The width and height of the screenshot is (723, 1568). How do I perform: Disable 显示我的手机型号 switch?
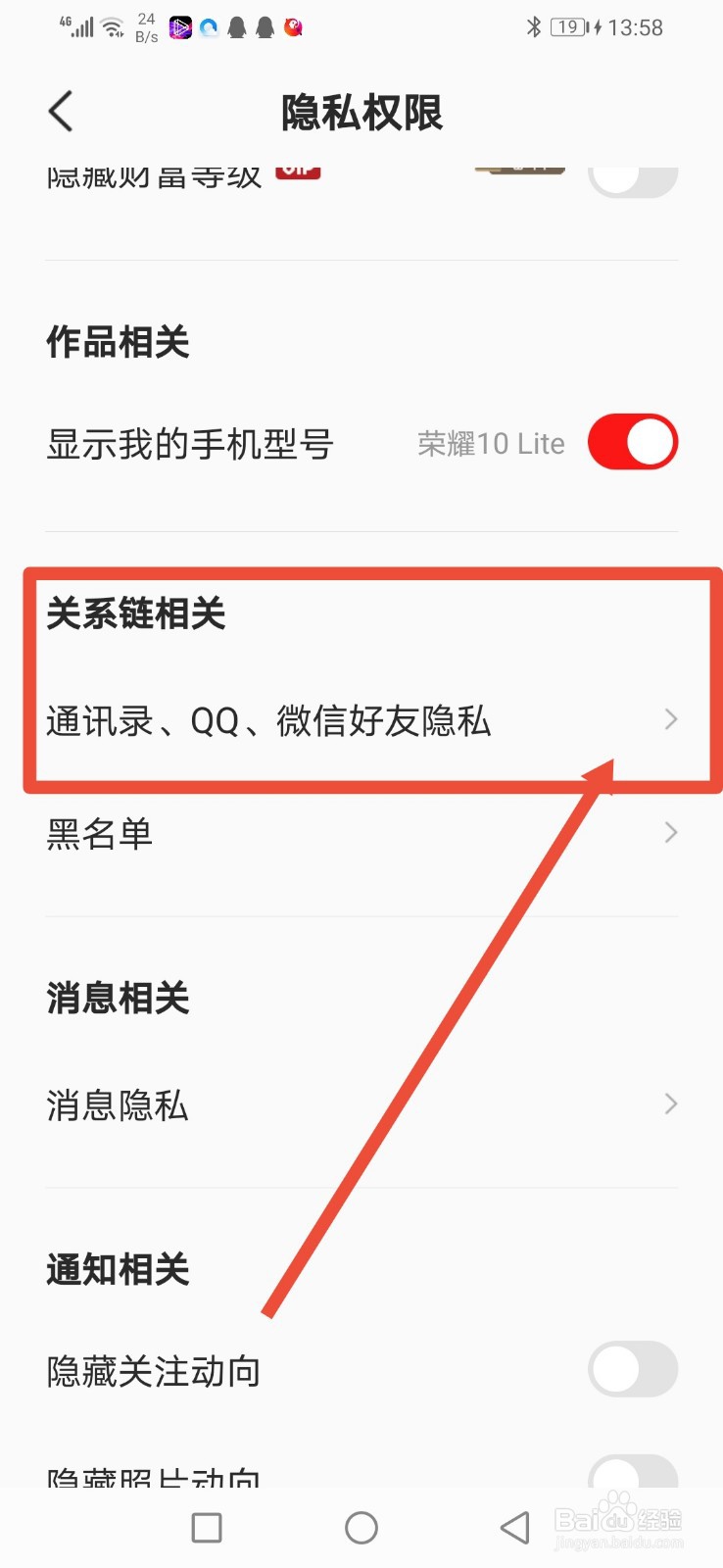tap(632, 442)
